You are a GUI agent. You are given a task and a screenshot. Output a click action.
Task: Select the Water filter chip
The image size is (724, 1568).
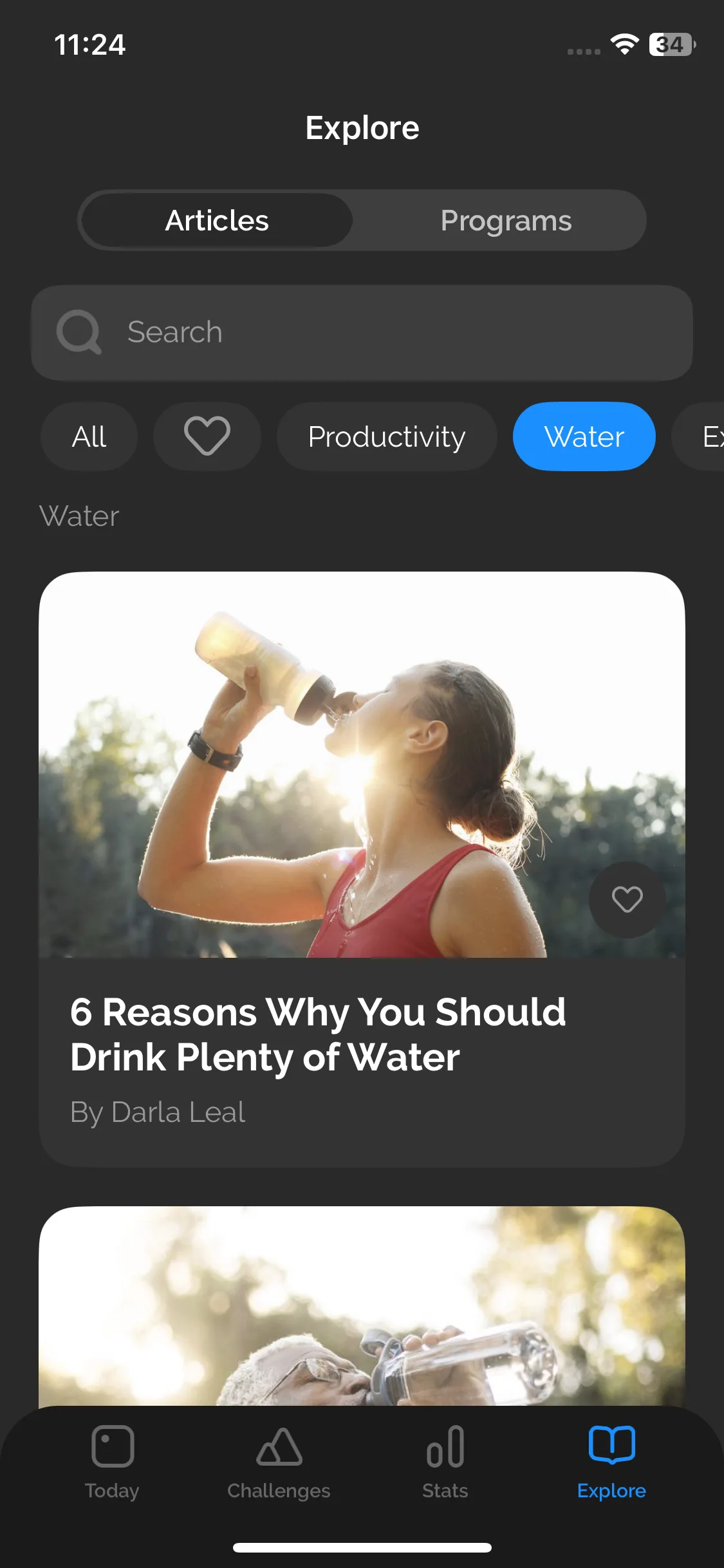[584, 436]
